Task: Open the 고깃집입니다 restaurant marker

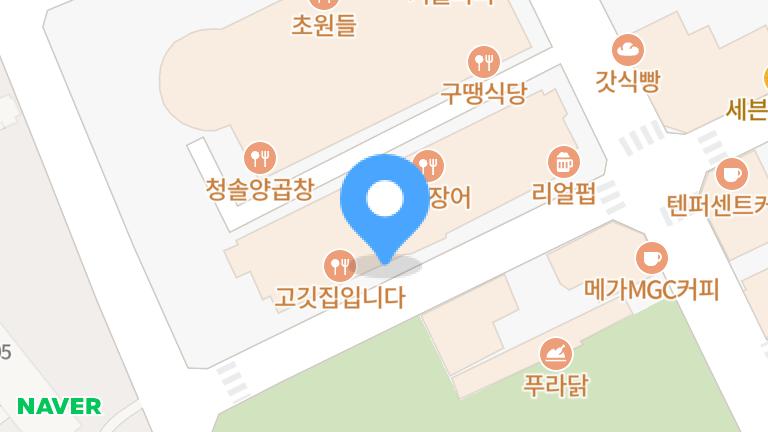Action: click(x=340, y=265)
